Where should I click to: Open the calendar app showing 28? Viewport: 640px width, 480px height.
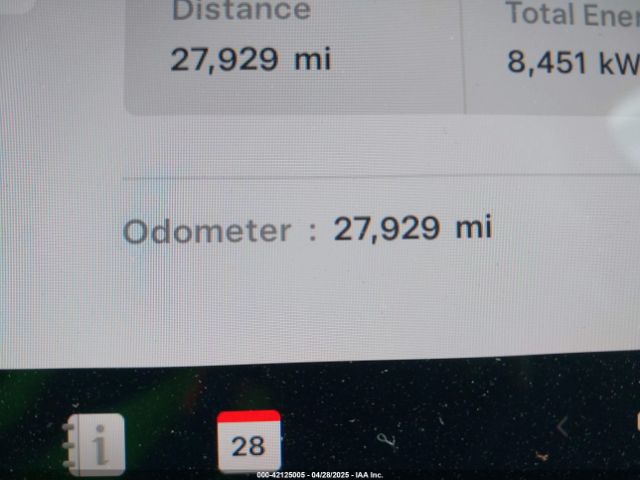coord(248,442)
